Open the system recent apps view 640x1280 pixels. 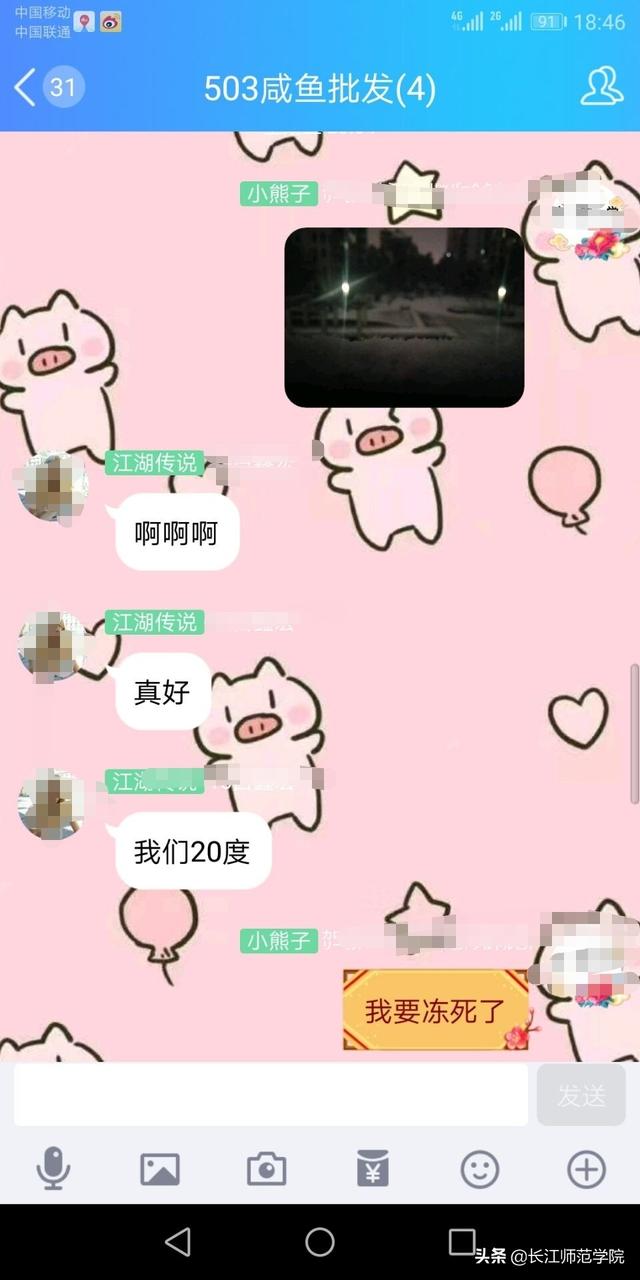coord(462,1242)
